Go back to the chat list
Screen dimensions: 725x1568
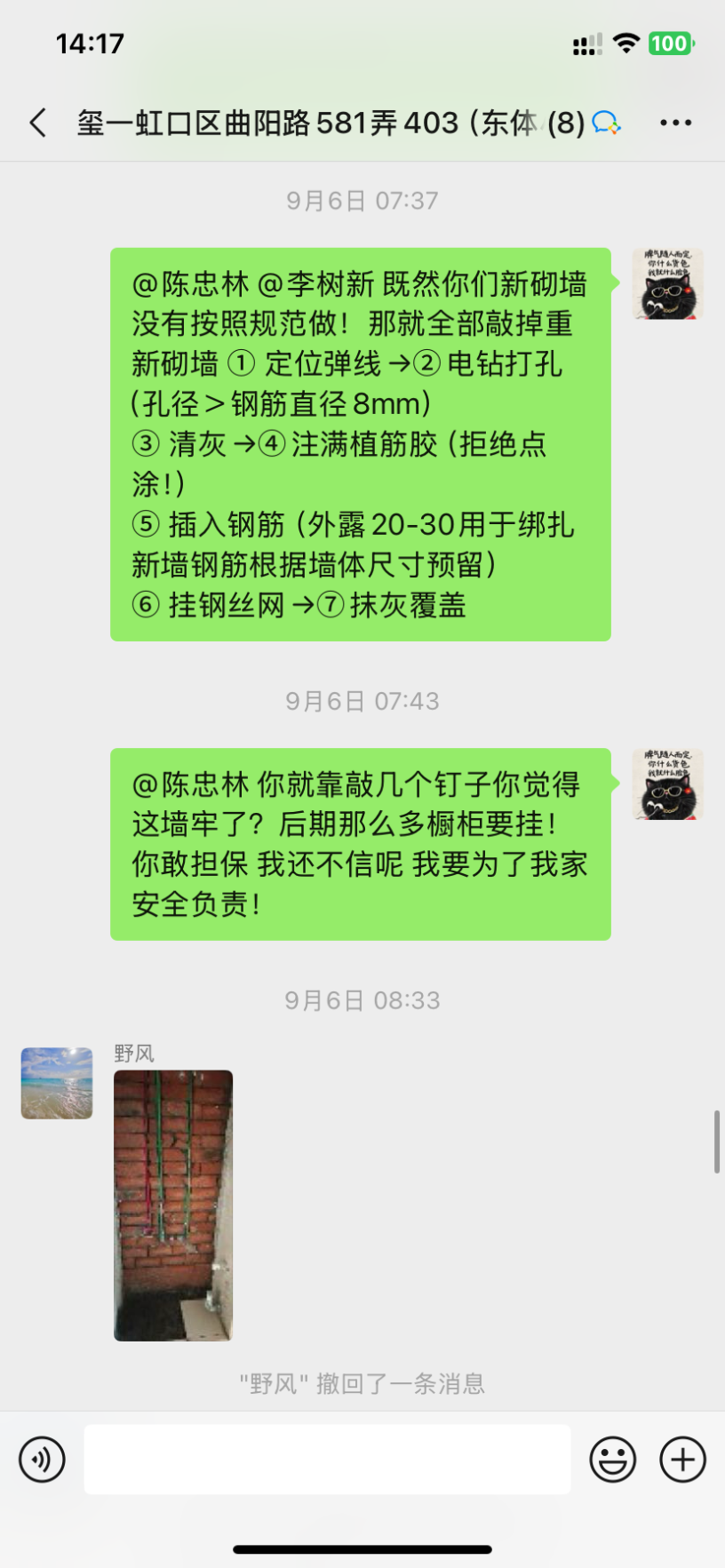pyautogui.click(x=37, y=123)
